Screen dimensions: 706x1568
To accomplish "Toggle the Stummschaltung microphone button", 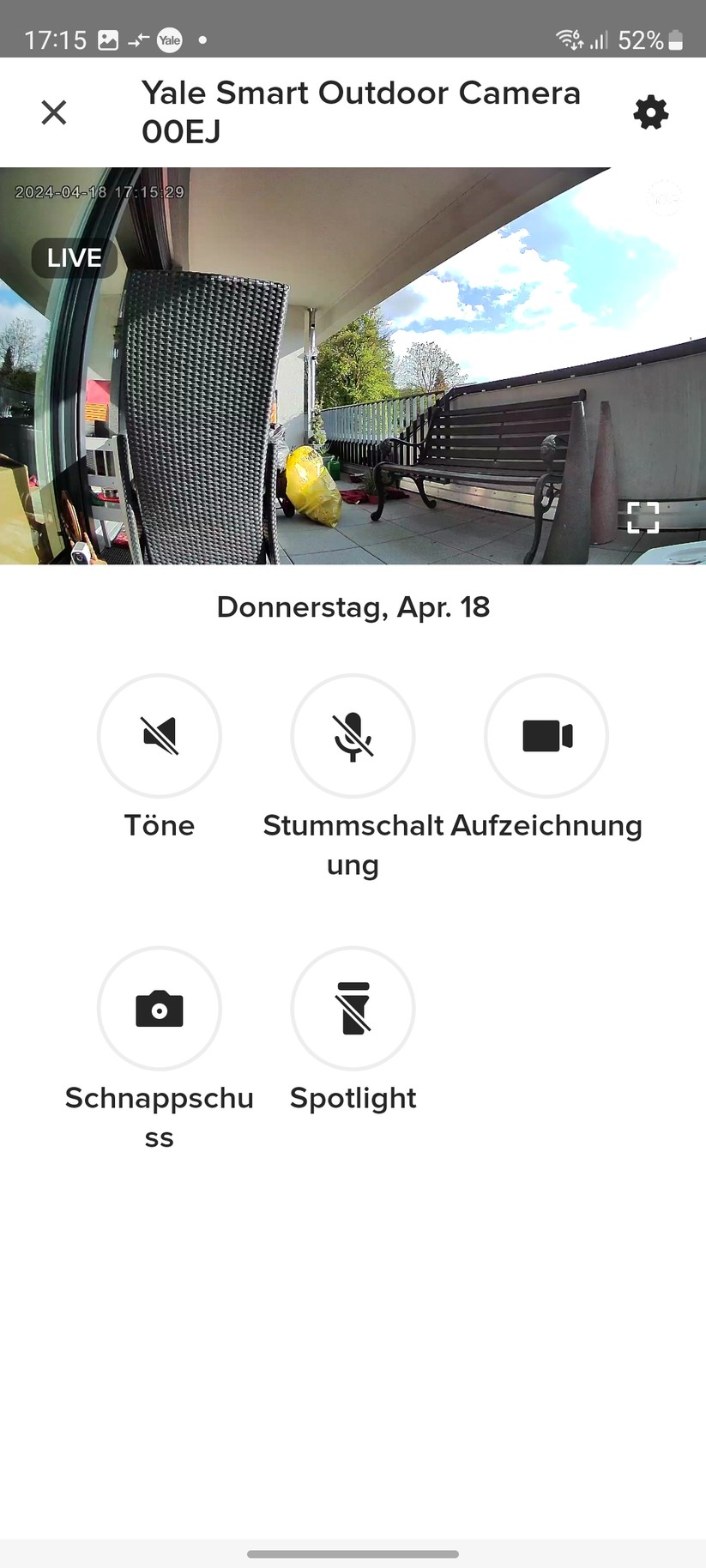I will pos(353,736).
